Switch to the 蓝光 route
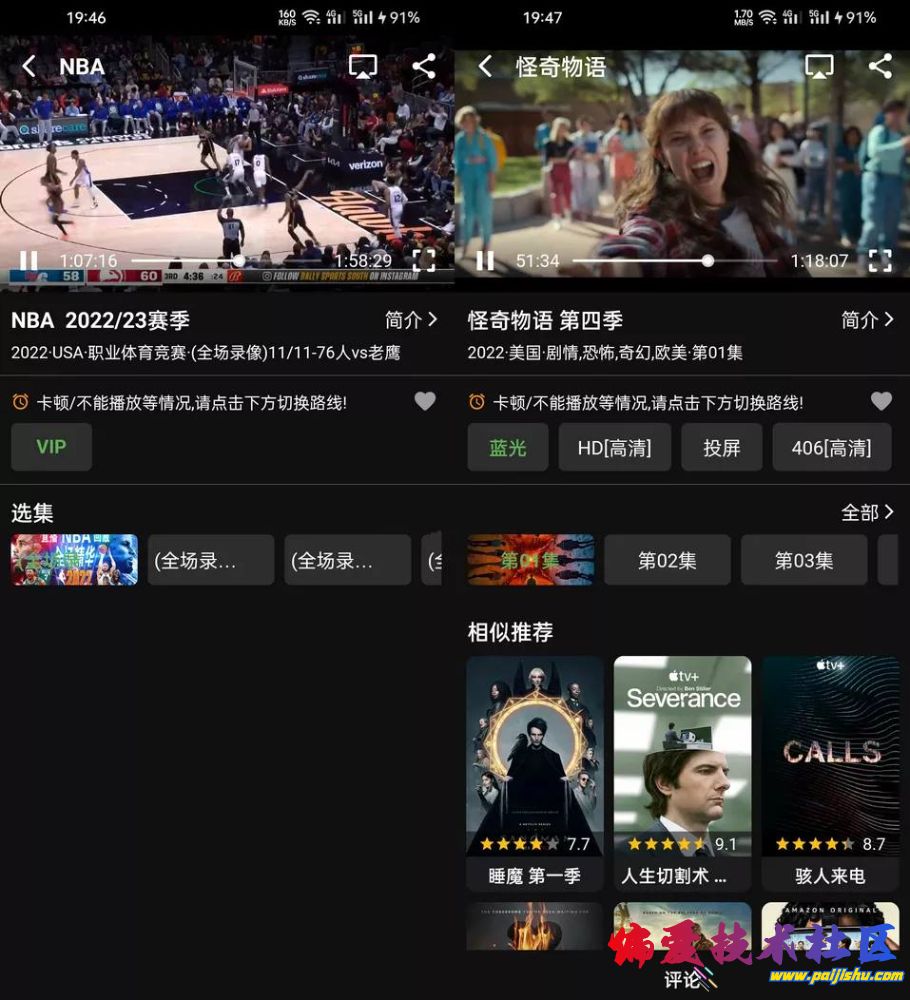 coord(508,447)
